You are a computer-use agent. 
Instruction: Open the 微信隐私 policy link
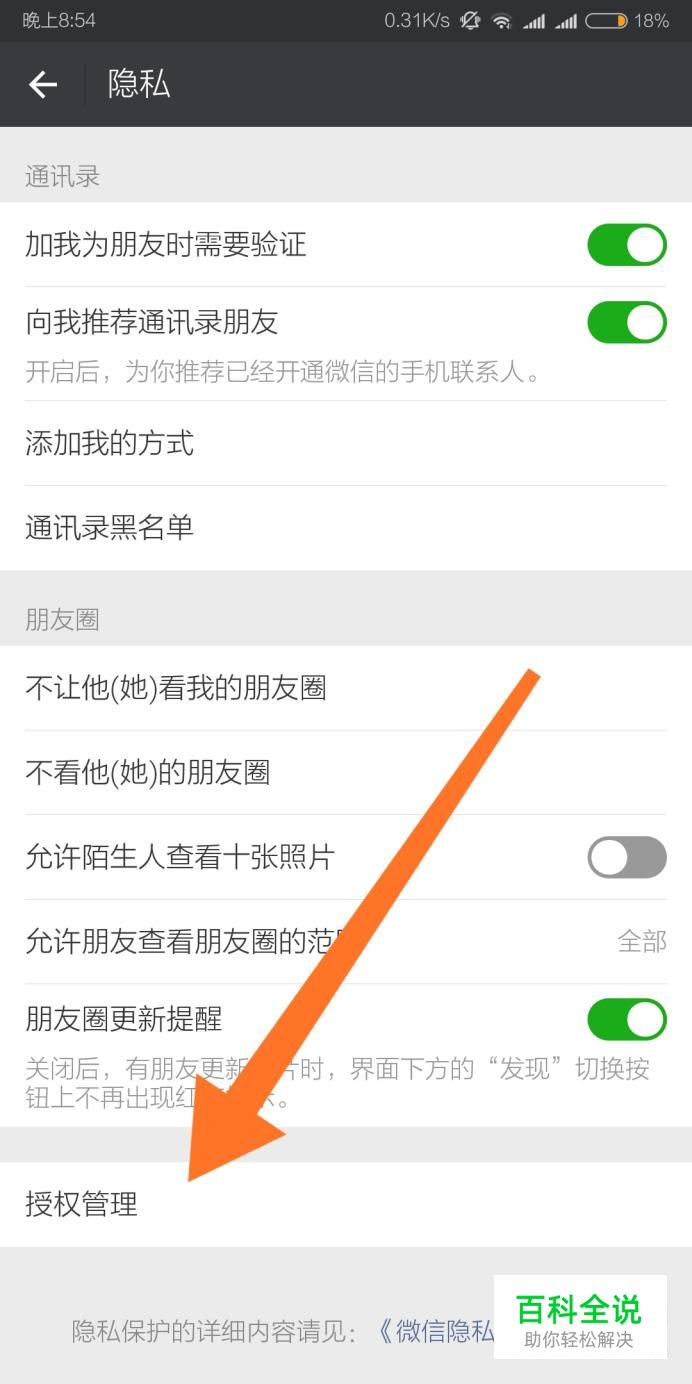coord(436,1331)
